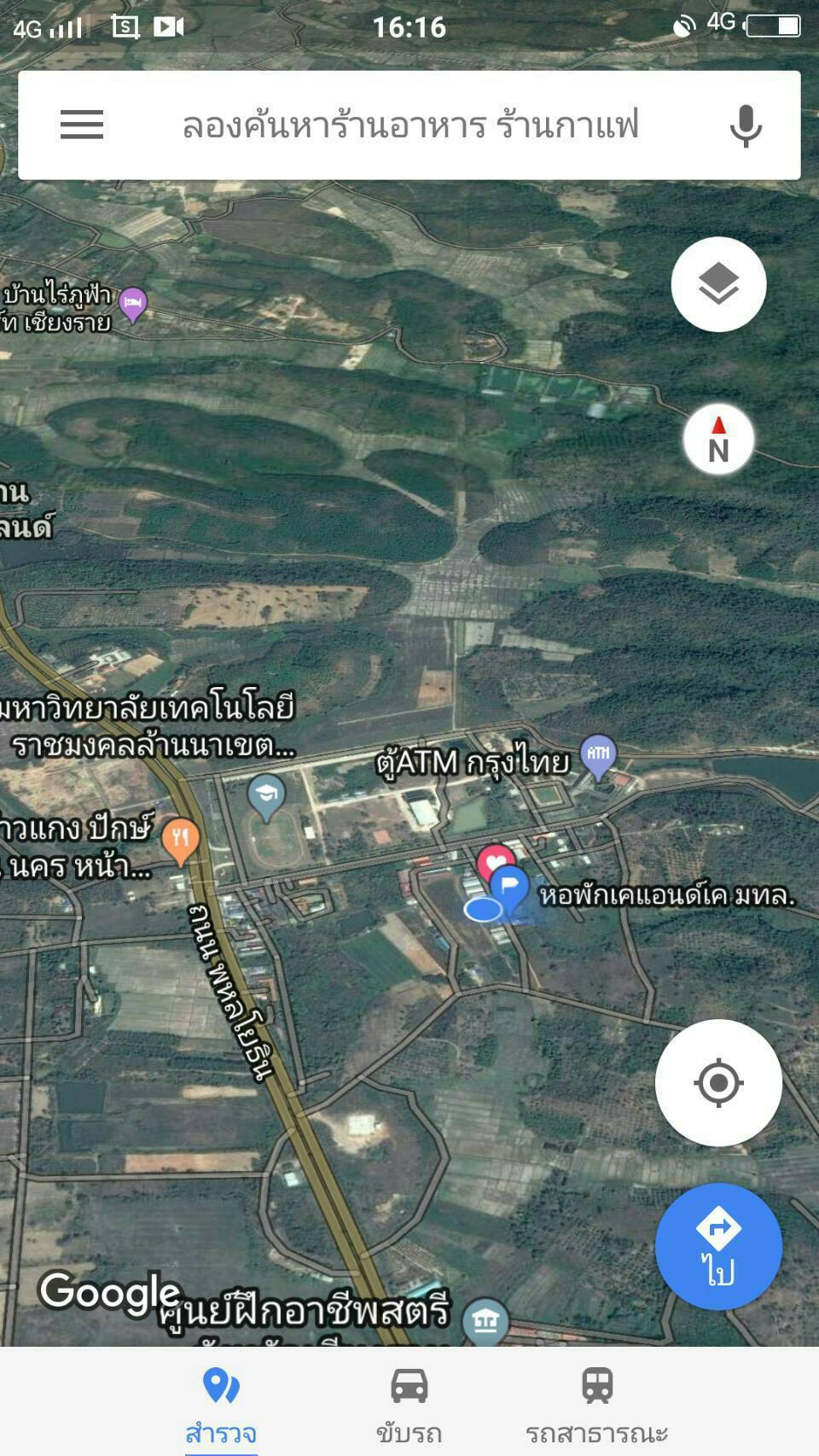Open the orange restaurant pin

pos(180,840)
